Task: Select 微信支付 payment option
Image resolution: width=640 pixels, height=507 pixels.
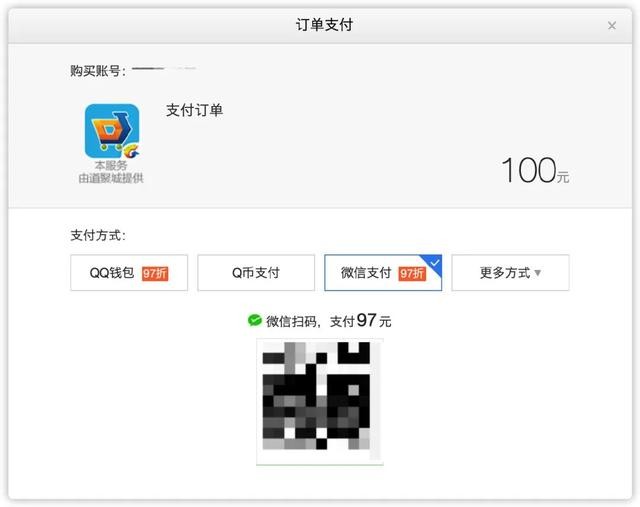Action: (x=383, y=273)
